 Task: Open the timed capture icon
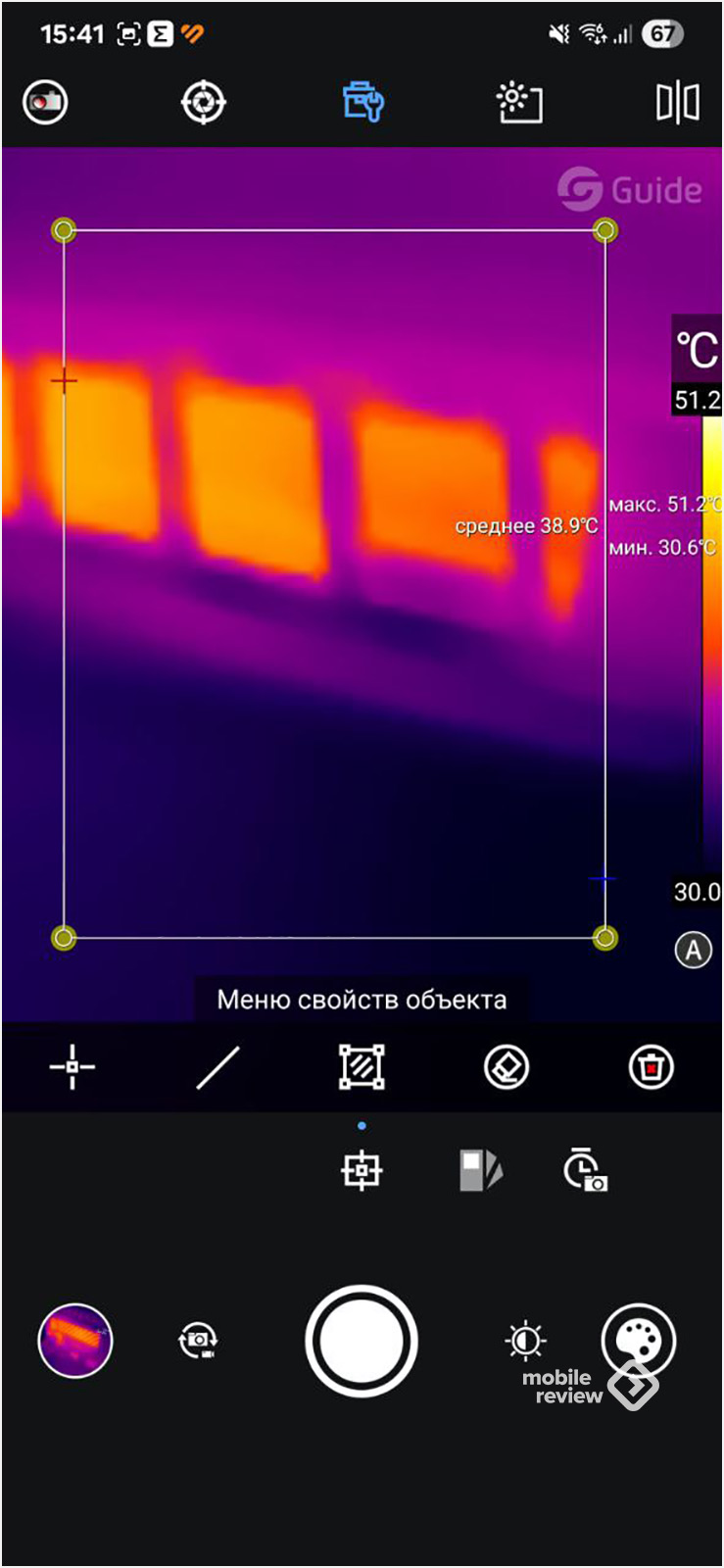[x=585, y=1170]
